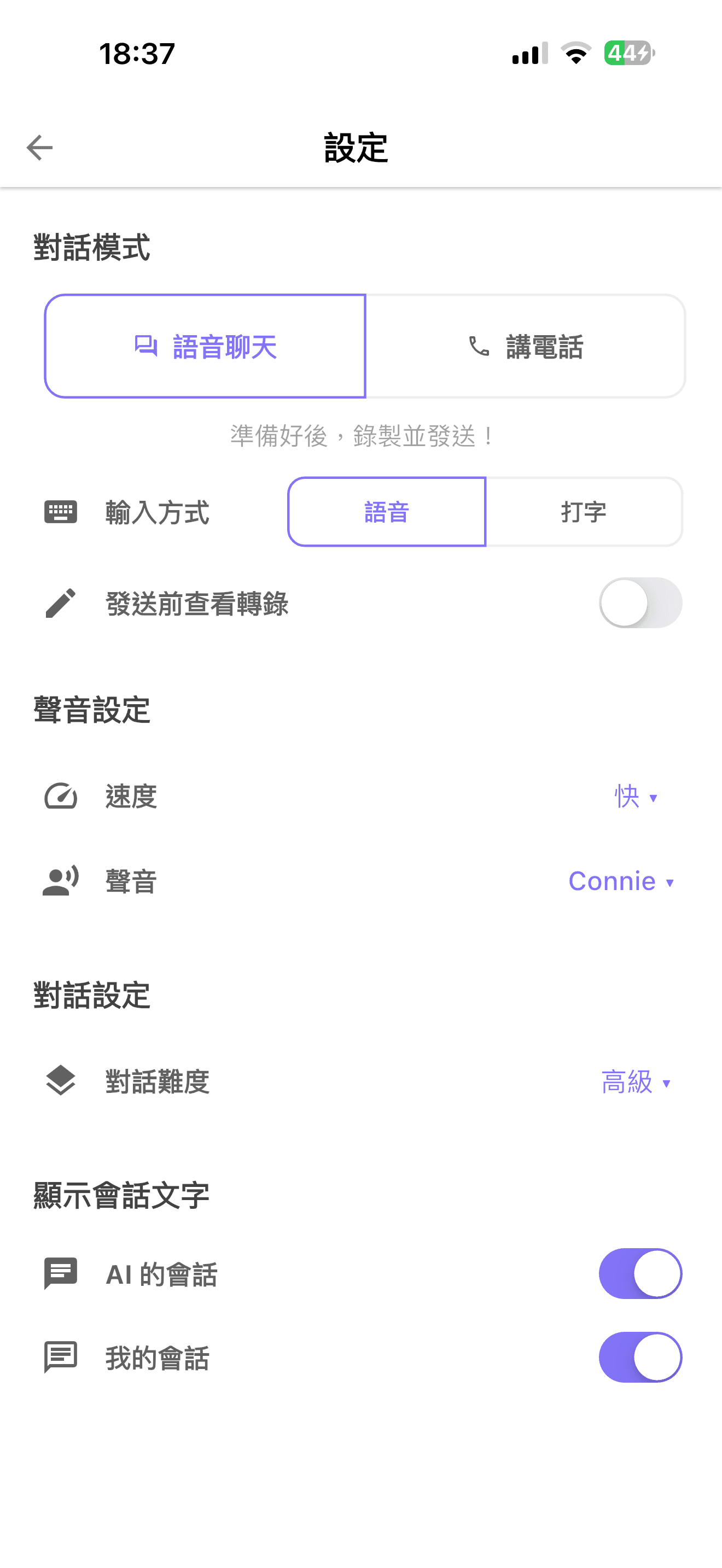Switch to 講電話 conversation mode

pyautogui.click(x=526, y=346)
